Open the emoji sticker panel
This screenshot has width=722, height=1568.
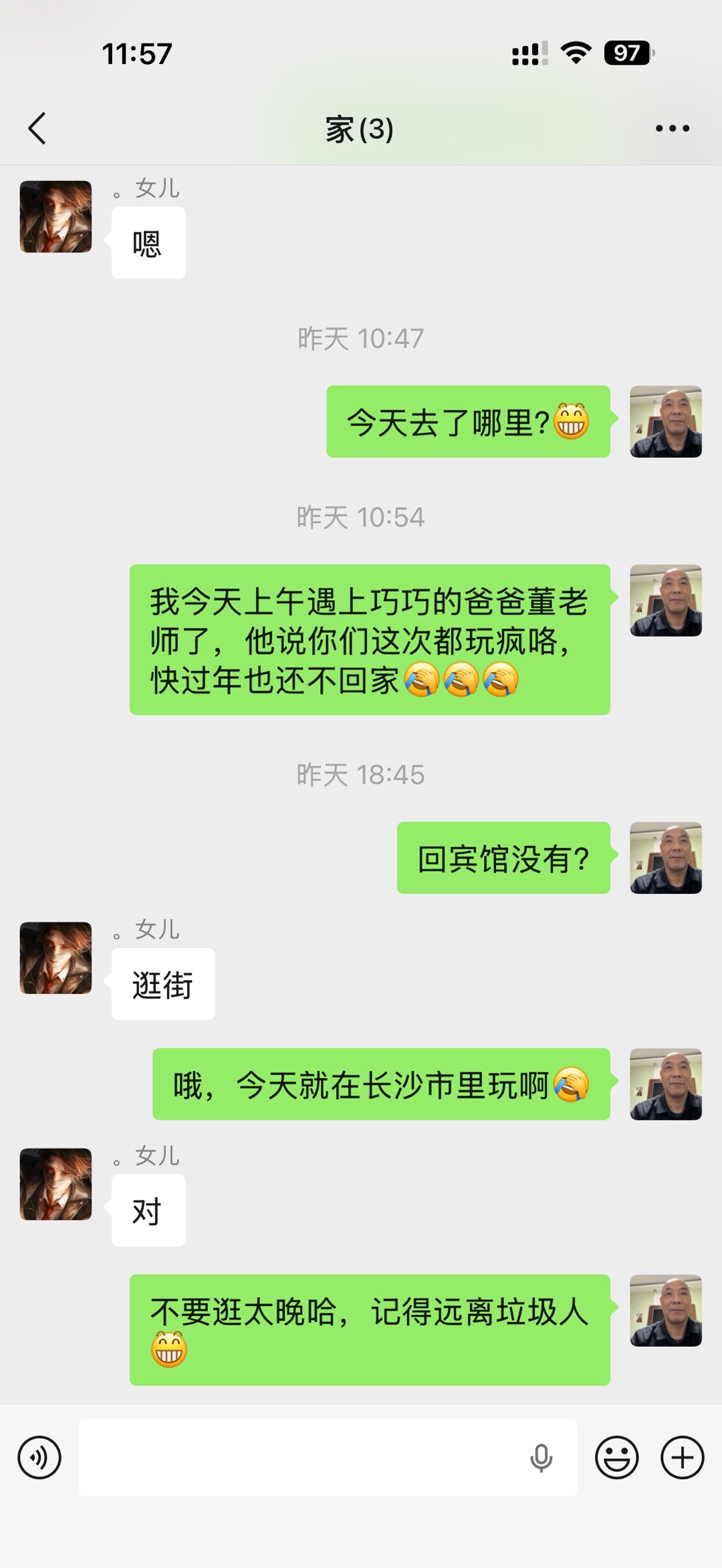point(616,1457)
